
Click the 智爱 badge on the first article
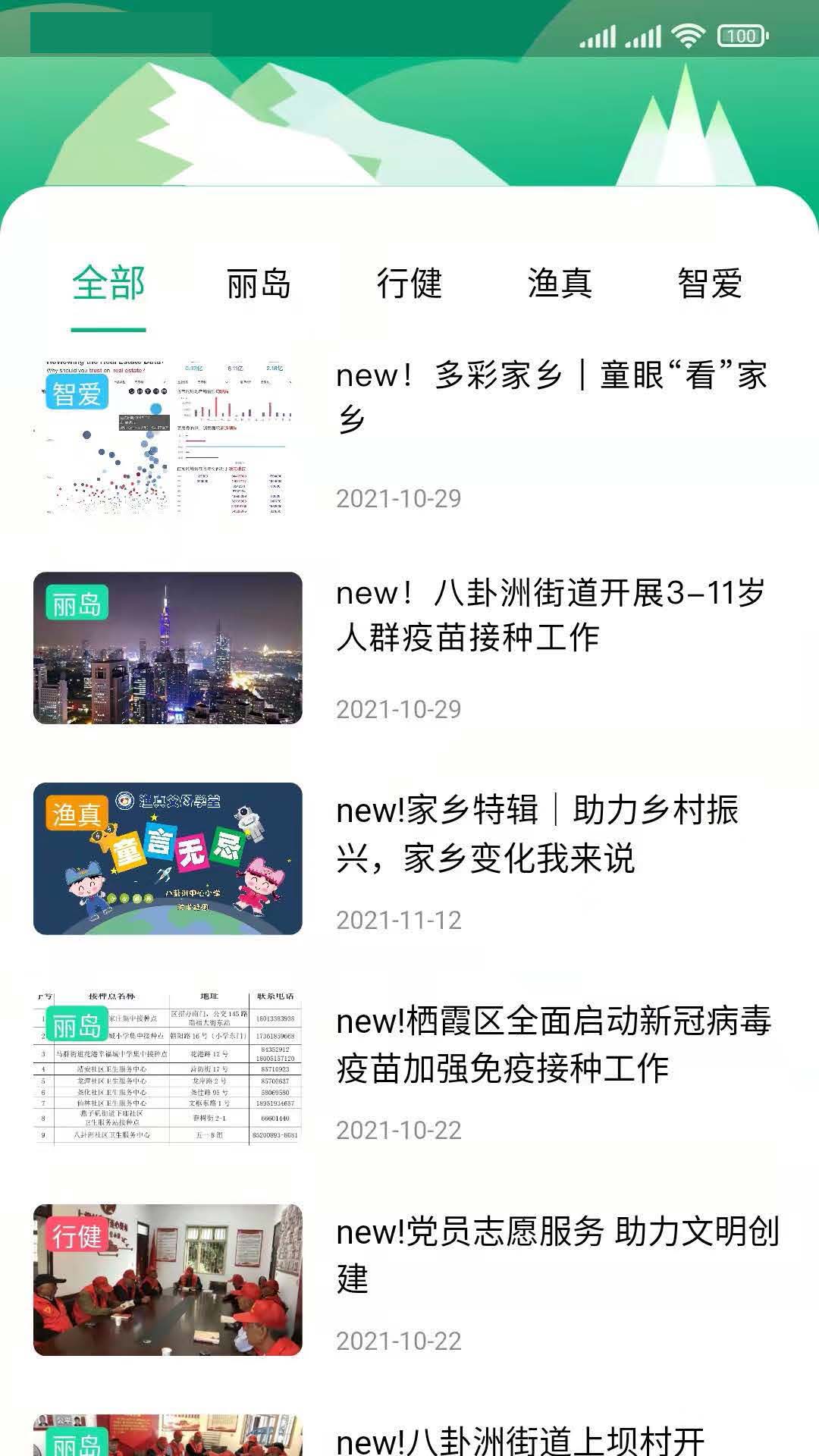pyautogui.click(x=76, y=394)
